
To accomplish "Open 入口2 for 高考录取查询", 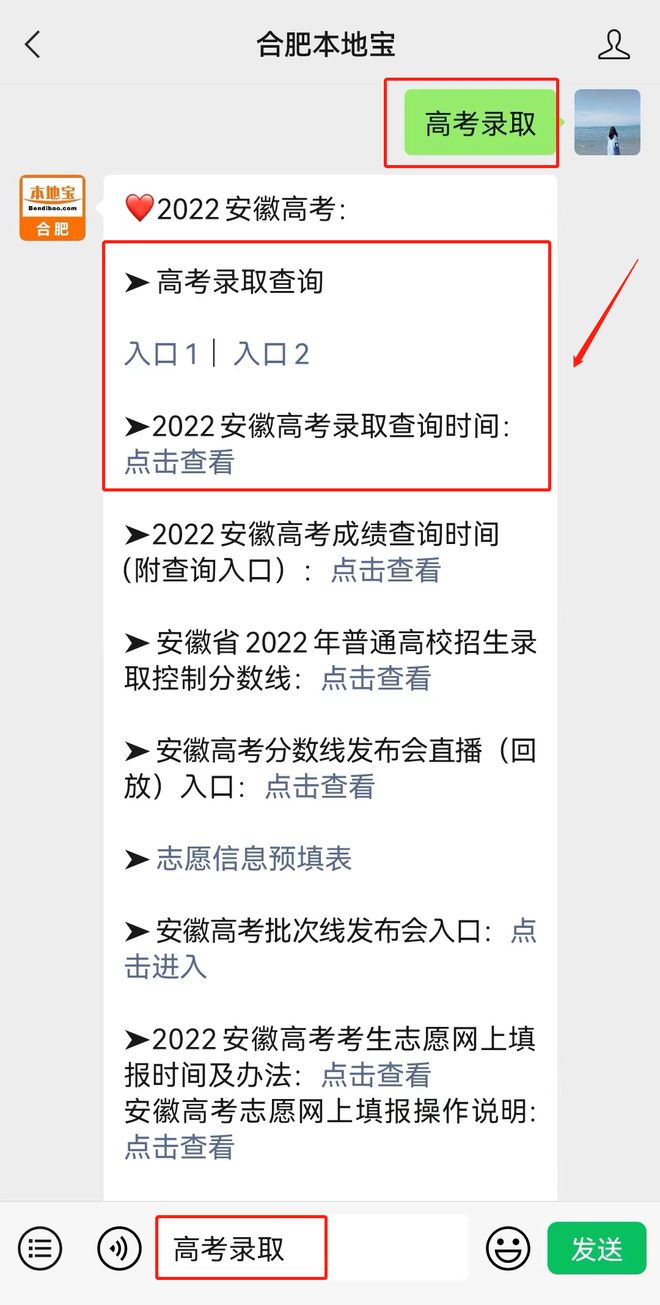I will pyautogui.click(x=271, y=354).
